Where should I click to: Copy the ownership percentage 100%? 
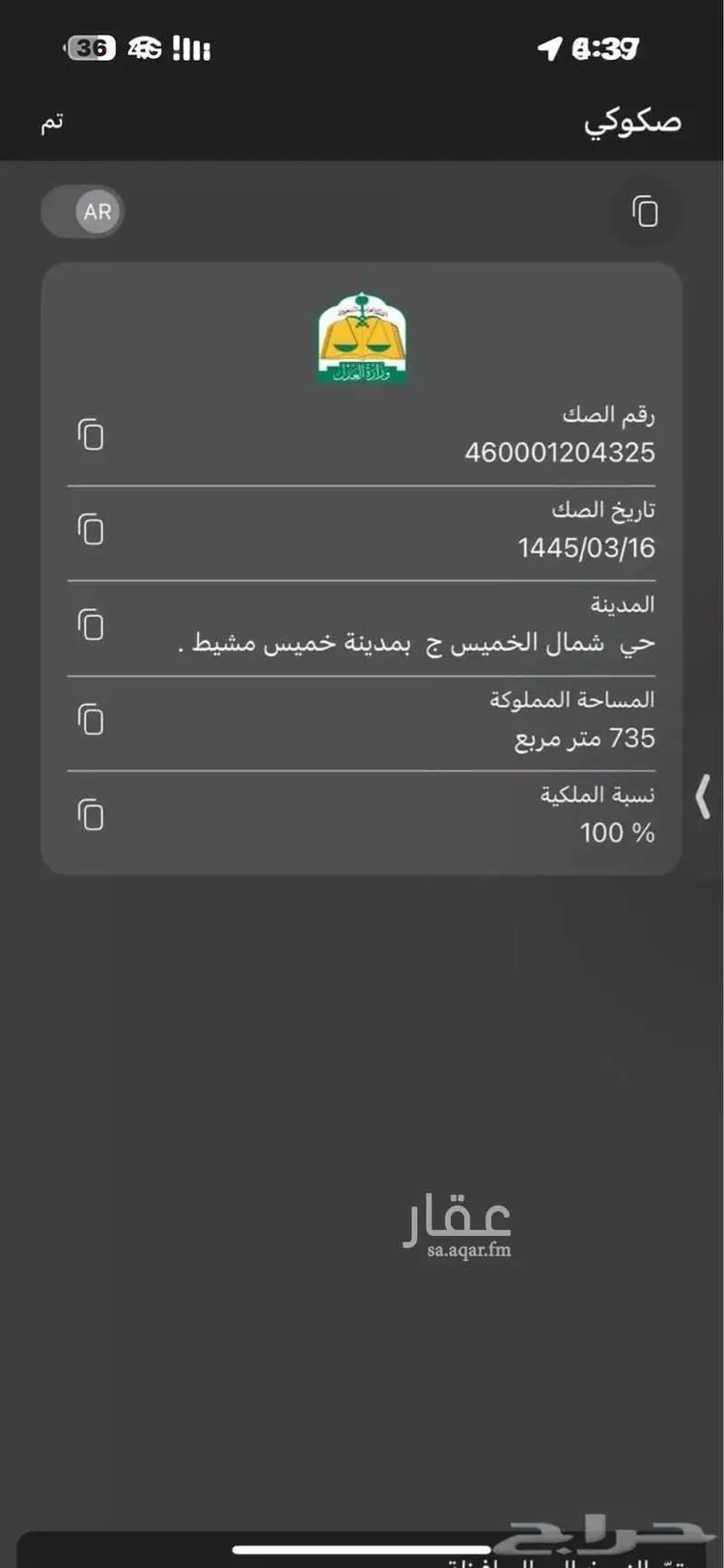point(90,816)
